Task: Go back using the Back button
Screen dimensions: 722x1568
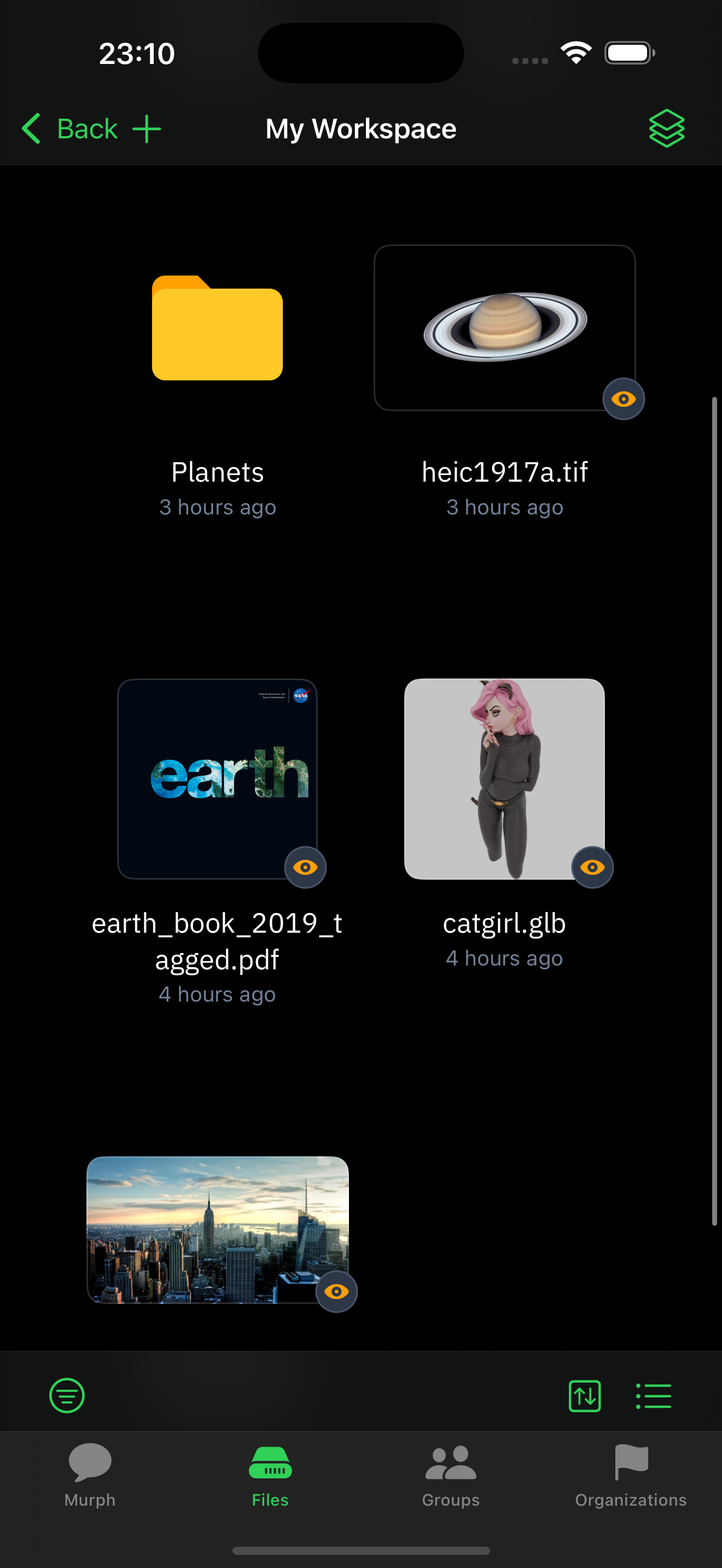Action: coord(70,128)
